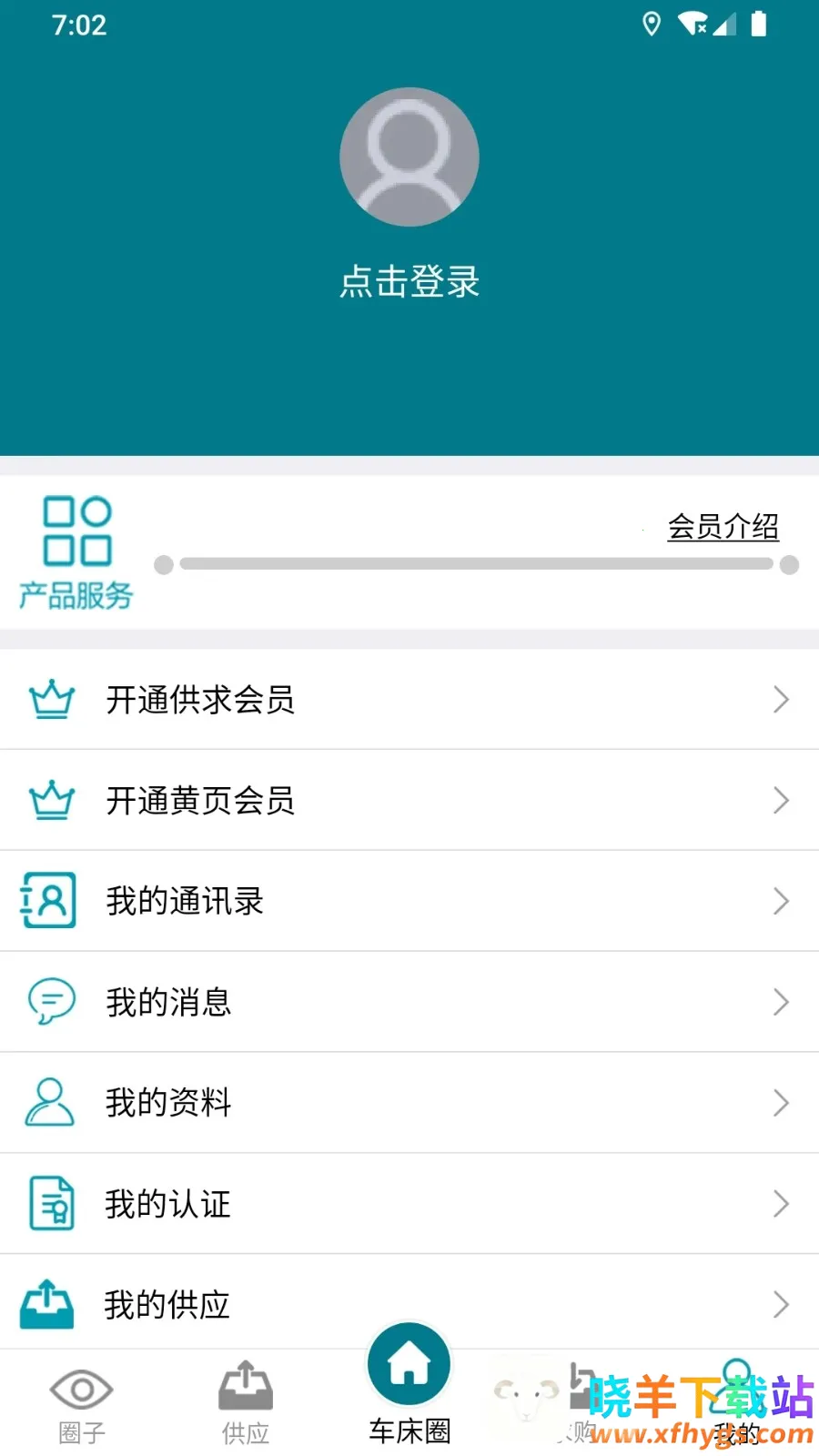View 我的消息 messages
The height and width of the screenshot is (1456, 819).
pos(409,1002)
